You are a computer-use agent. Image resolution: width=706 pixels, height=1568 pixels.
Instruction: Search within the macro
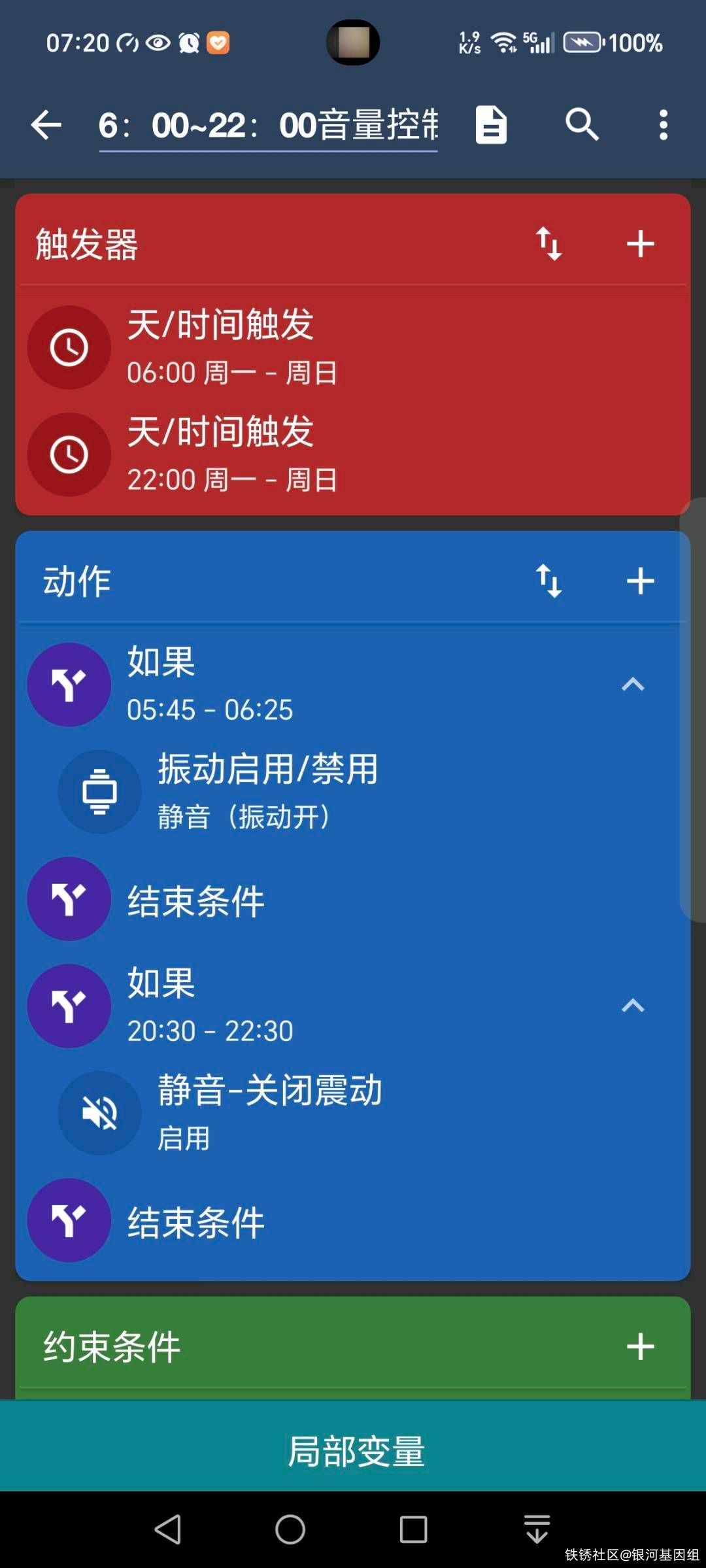point(581,125)
